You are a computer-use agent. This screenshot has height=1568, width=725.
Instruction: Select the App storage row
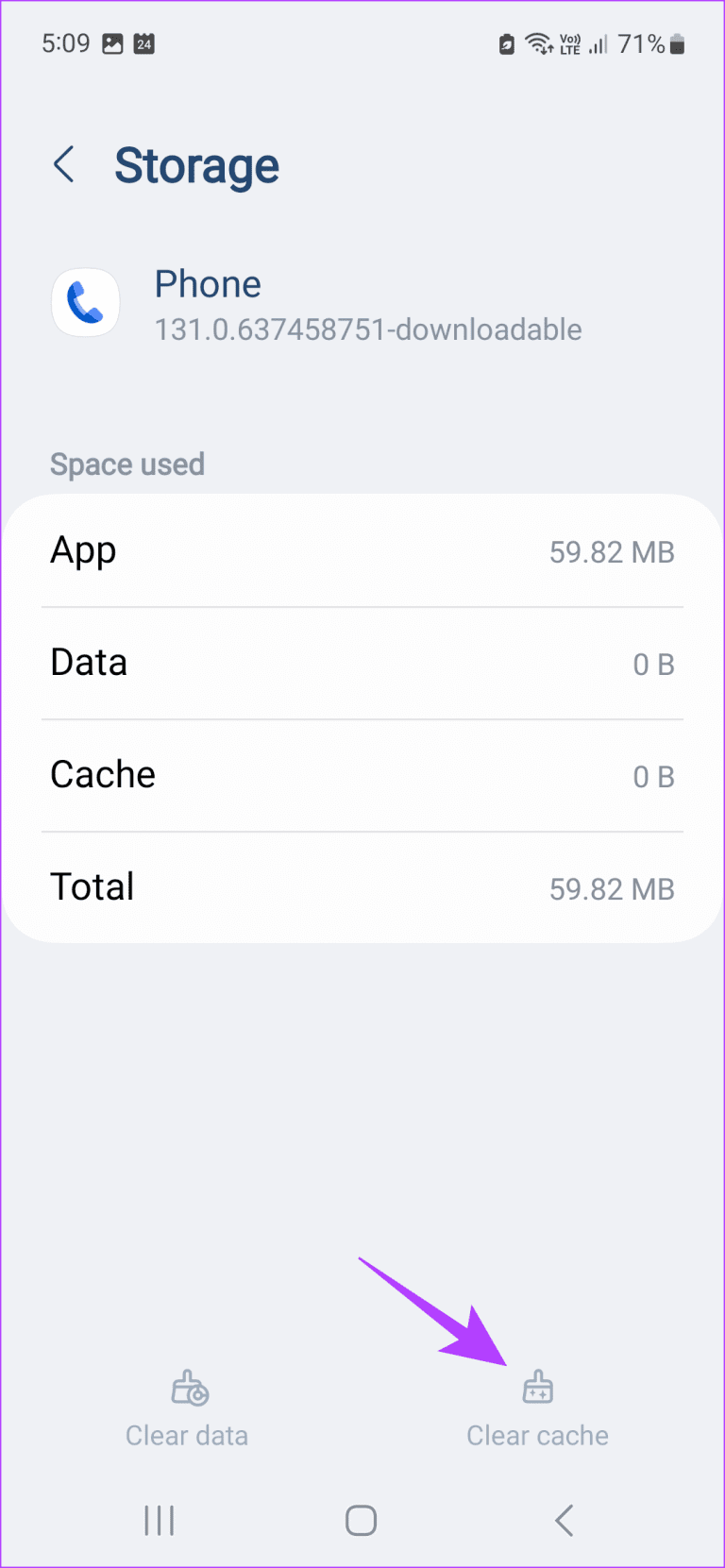362,551
